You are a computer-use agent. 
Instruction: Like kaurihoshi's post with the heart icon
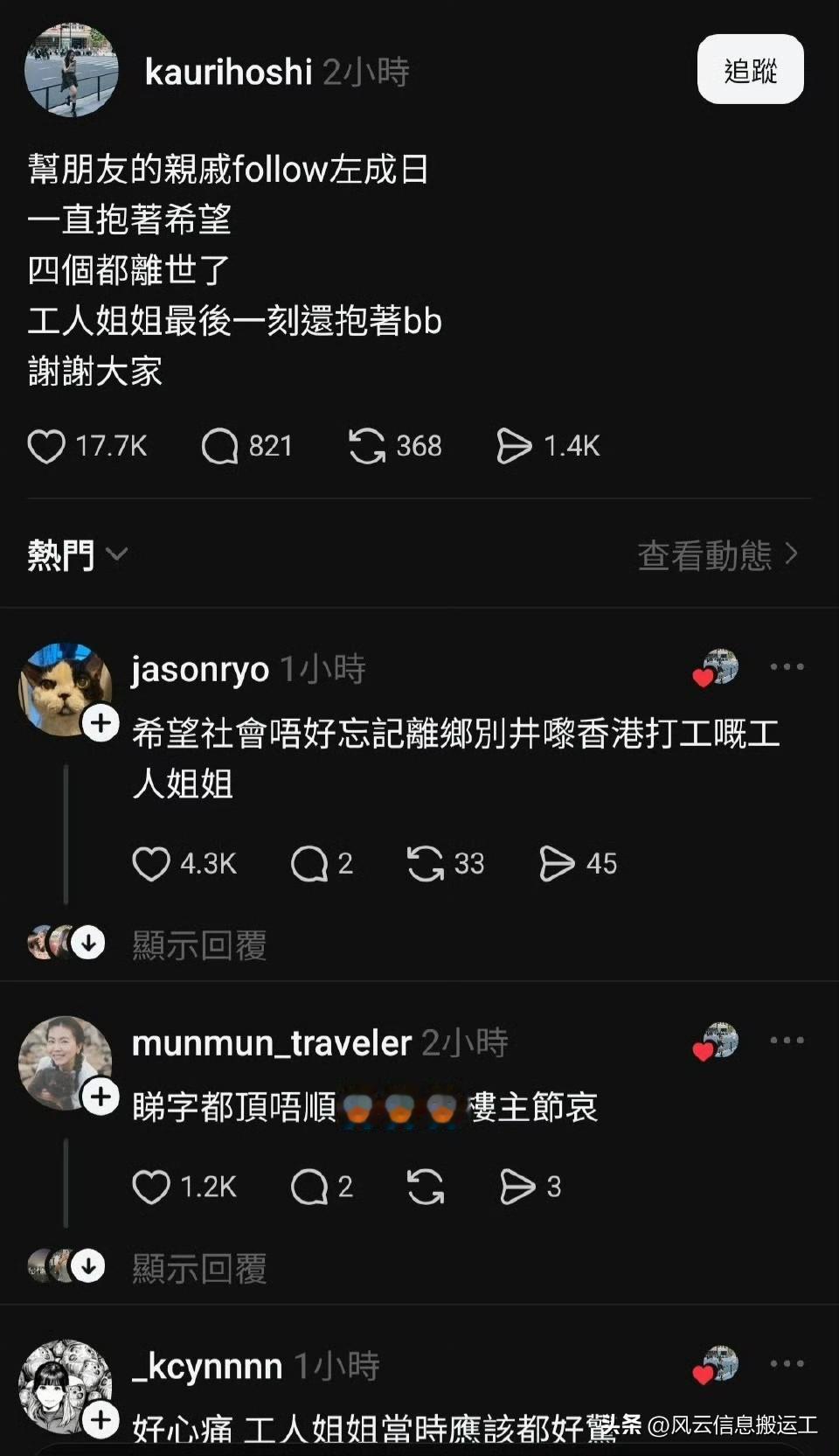point(48,446)
